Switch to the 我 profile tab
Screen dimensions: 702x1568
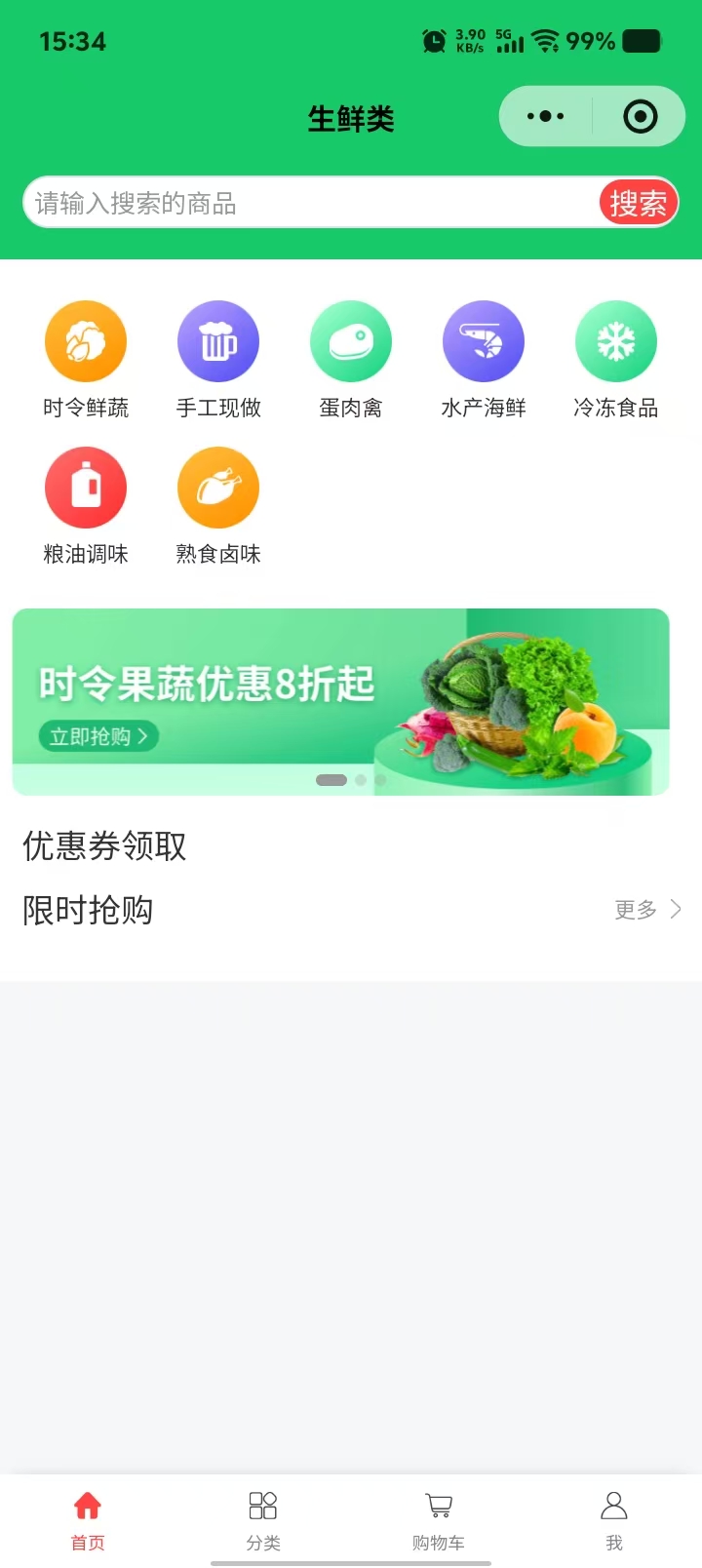(x=614, y=1519)
